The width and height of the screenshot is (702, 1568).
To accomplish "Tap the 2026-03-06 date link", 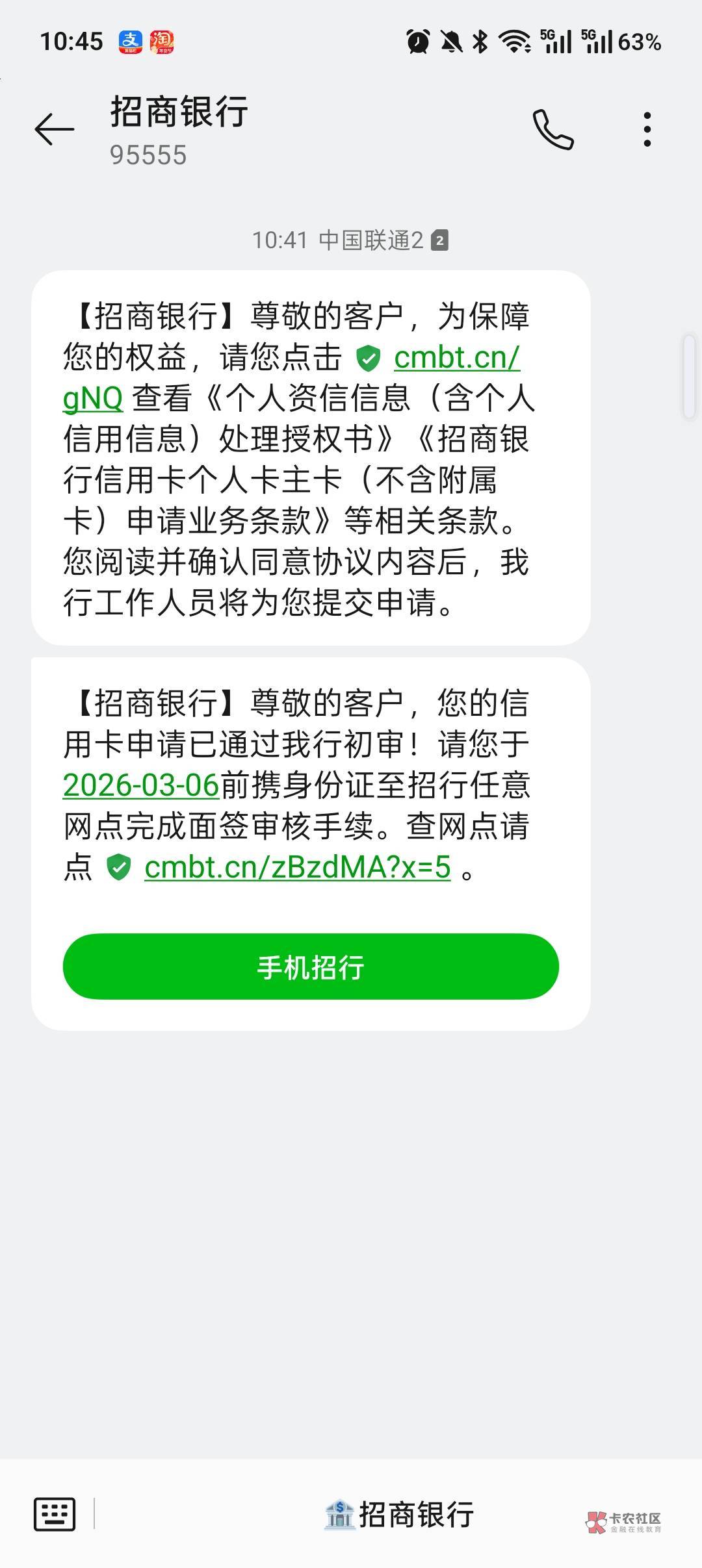I will (140, 785).
